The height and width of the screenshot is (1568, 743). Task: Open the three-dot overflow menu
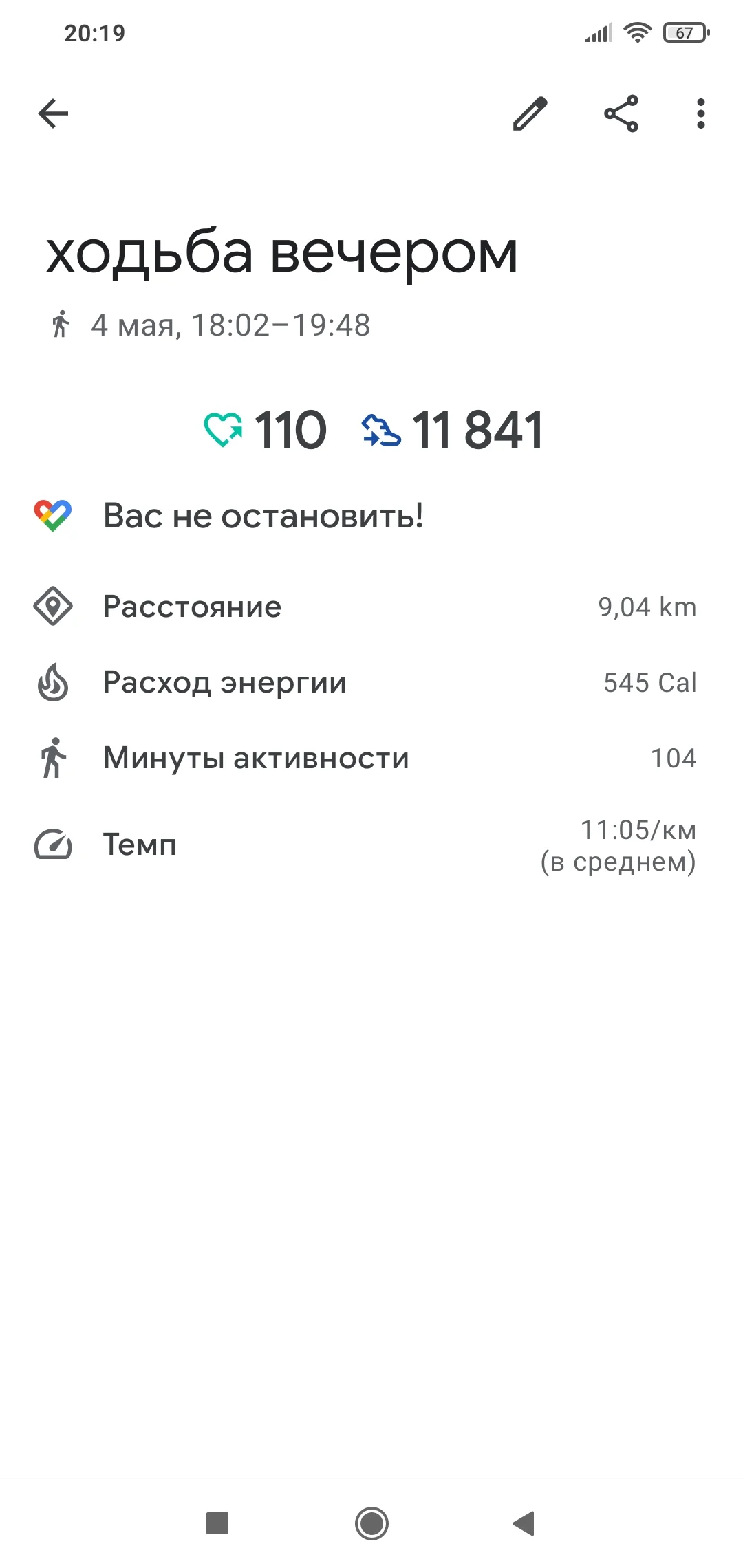click(x=700, y=113)
